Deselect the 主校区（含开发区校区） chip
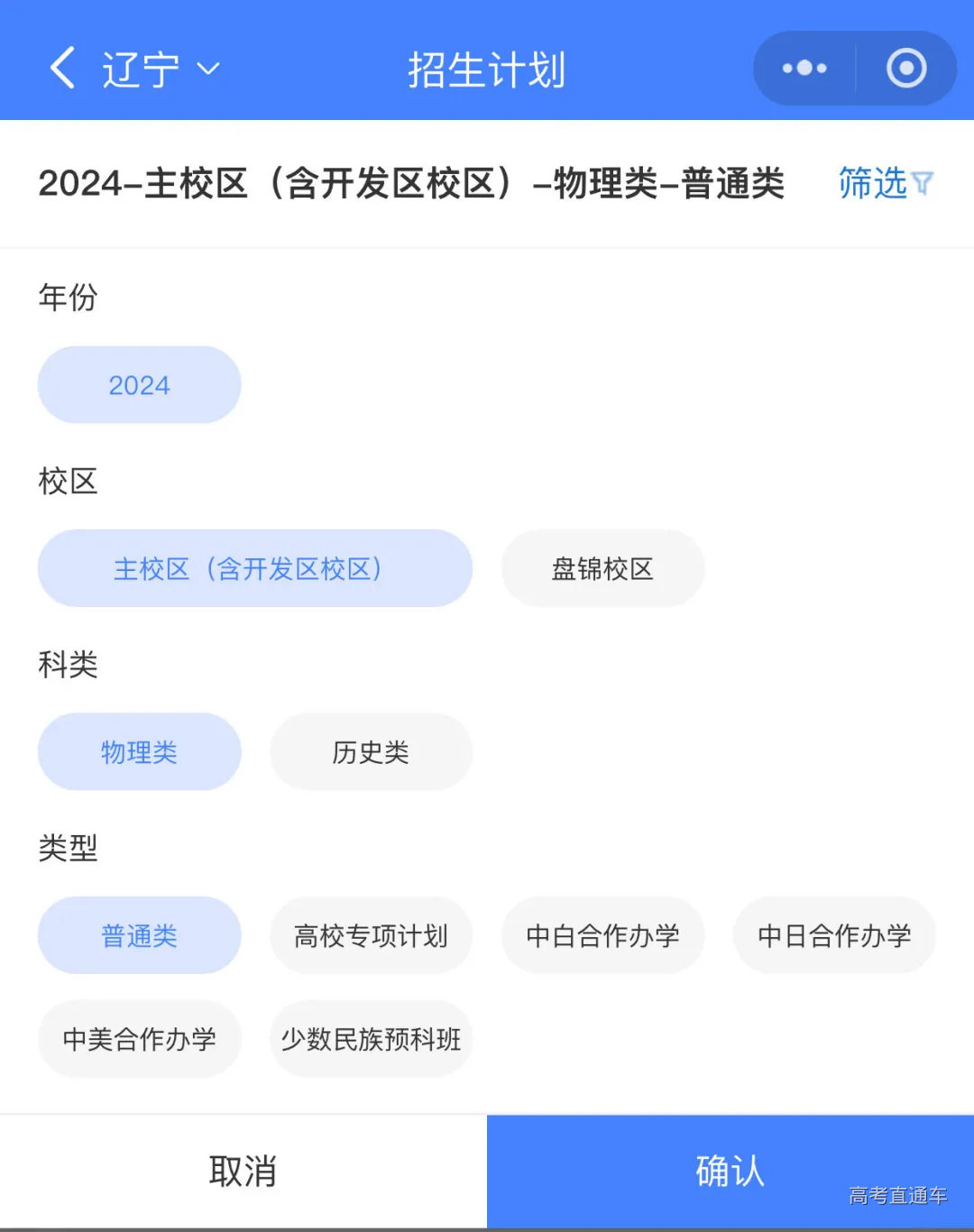 tap(253, 568)
